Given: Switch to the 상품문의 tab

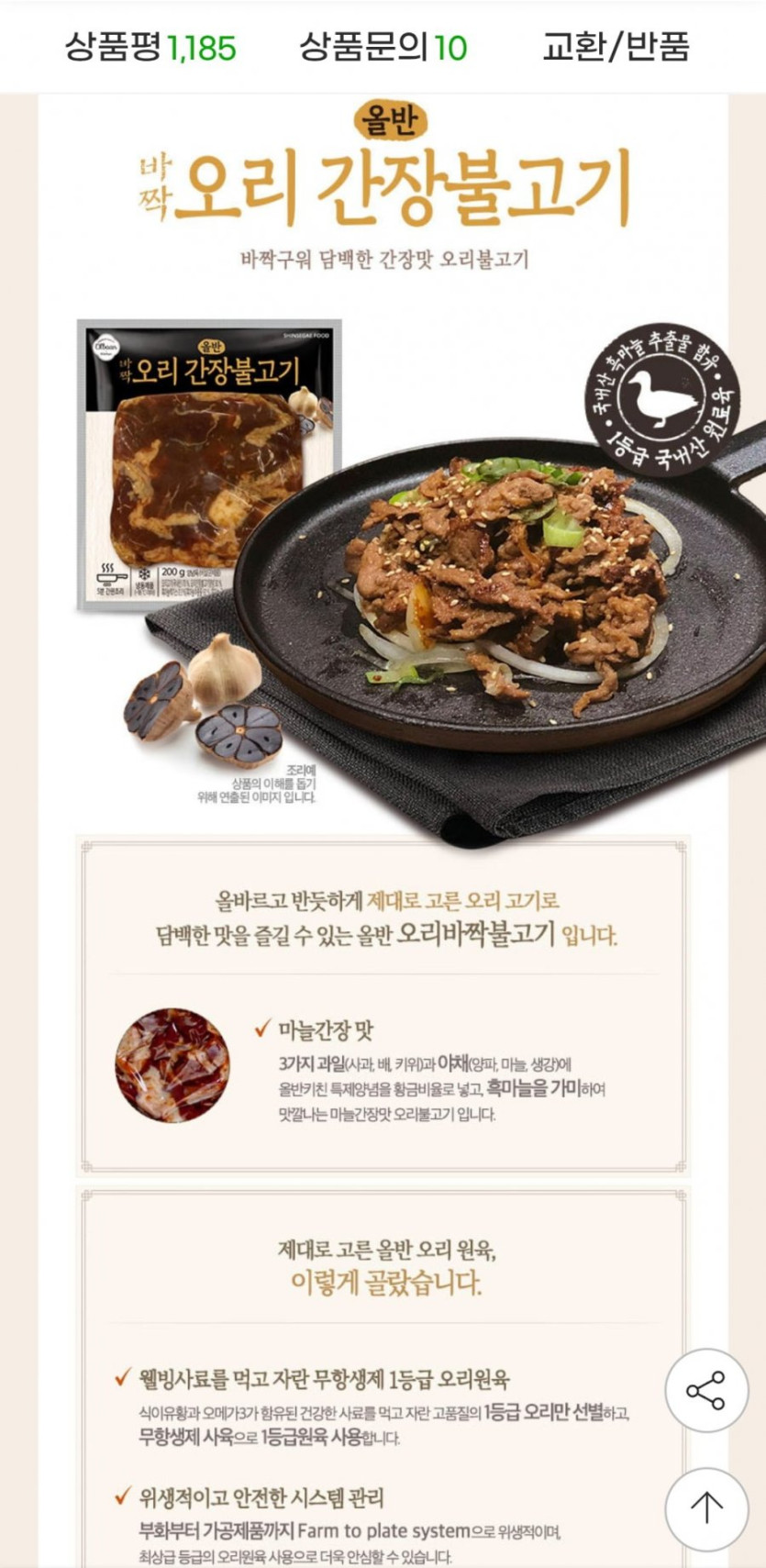Looking at the screenshot, I should coord(383,47).
